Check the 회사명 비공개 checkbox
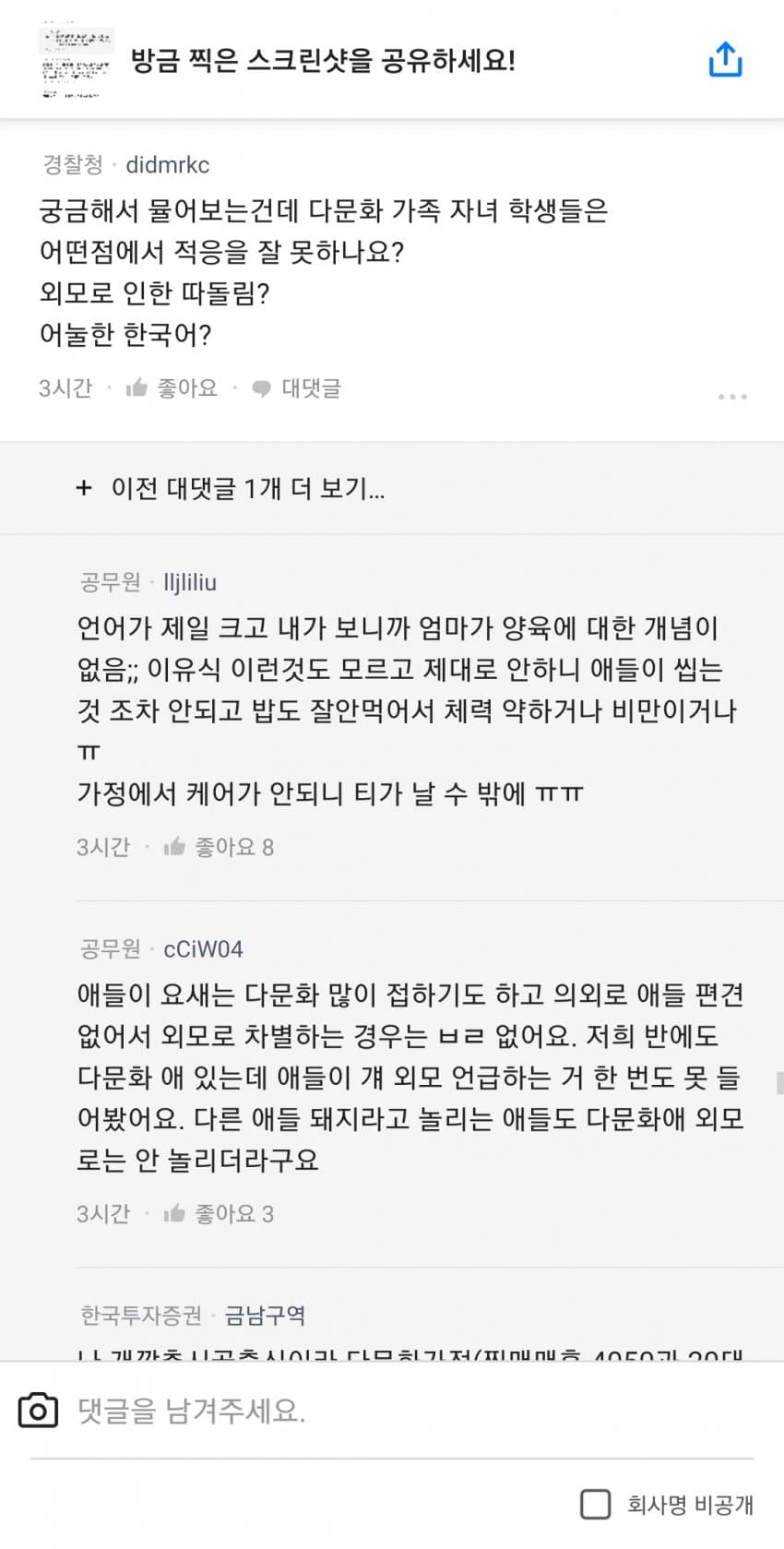This screenshot has width=784, height=1549. 596,1504
